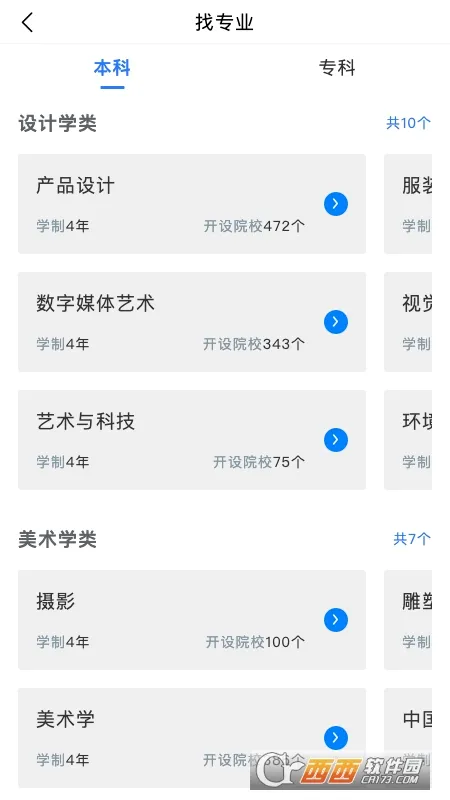
Task: Go back using the top-left arrow
Action: (28, 22)
